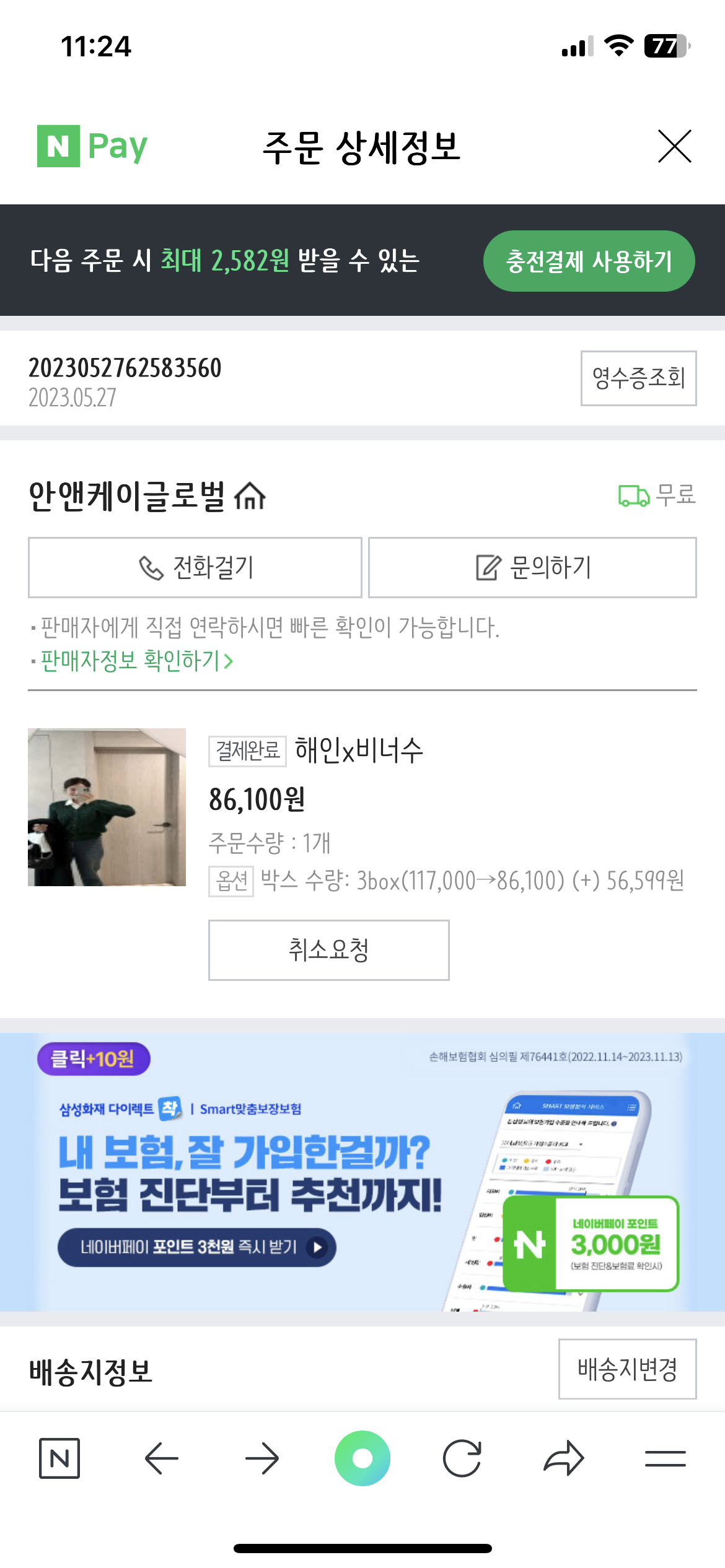Go back to the previous page
The width and height of the screenshot is (725, 1568).
point(161,1458)
